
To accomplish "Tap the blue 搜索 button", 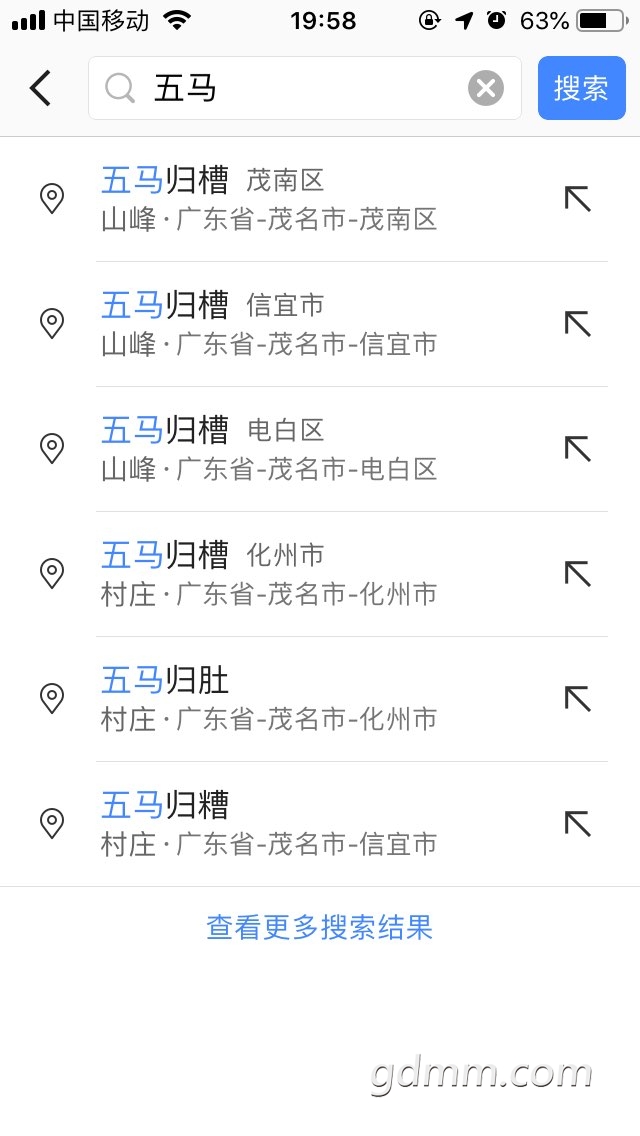I will 581,89.
